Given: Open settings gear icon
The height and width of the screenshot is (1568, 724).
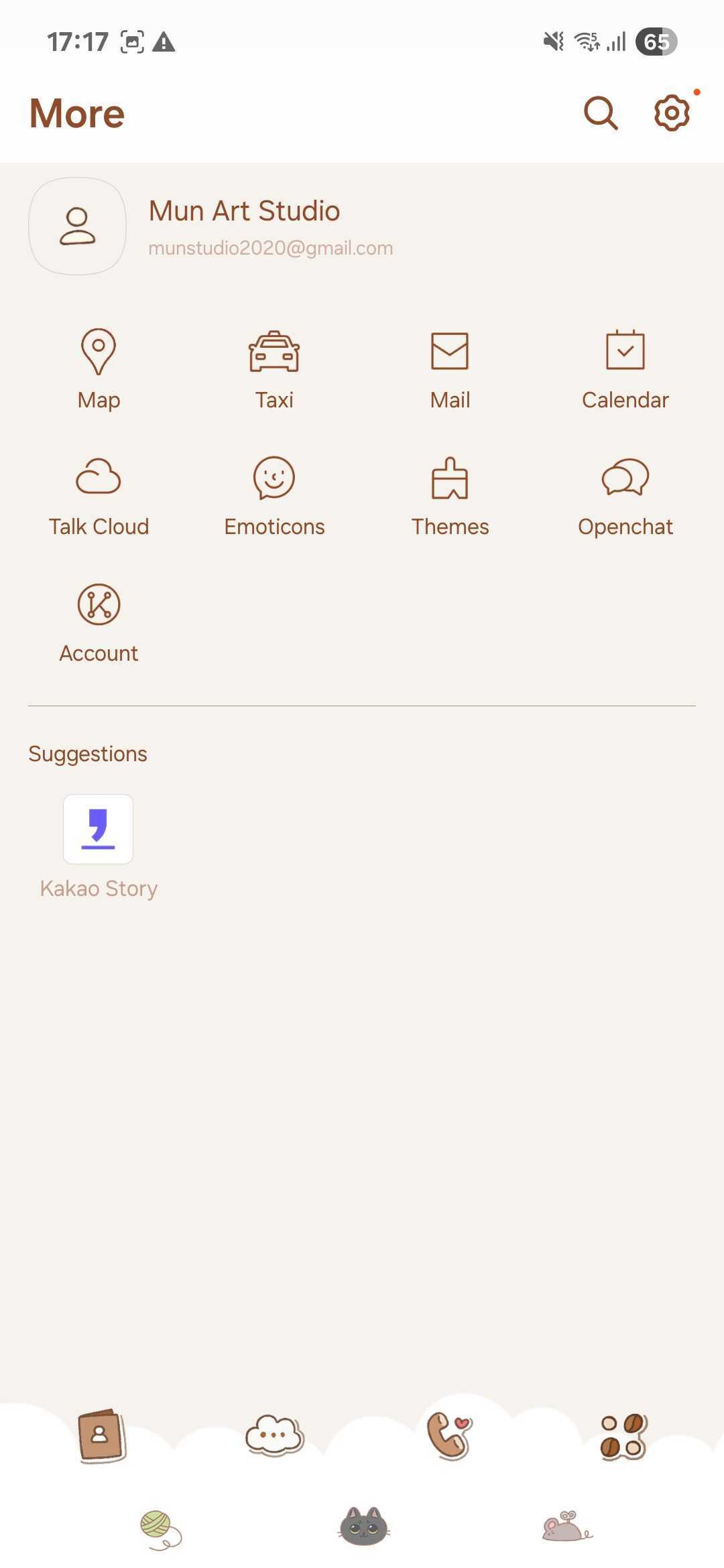Looking at the screenshot, I should (672, 113).
